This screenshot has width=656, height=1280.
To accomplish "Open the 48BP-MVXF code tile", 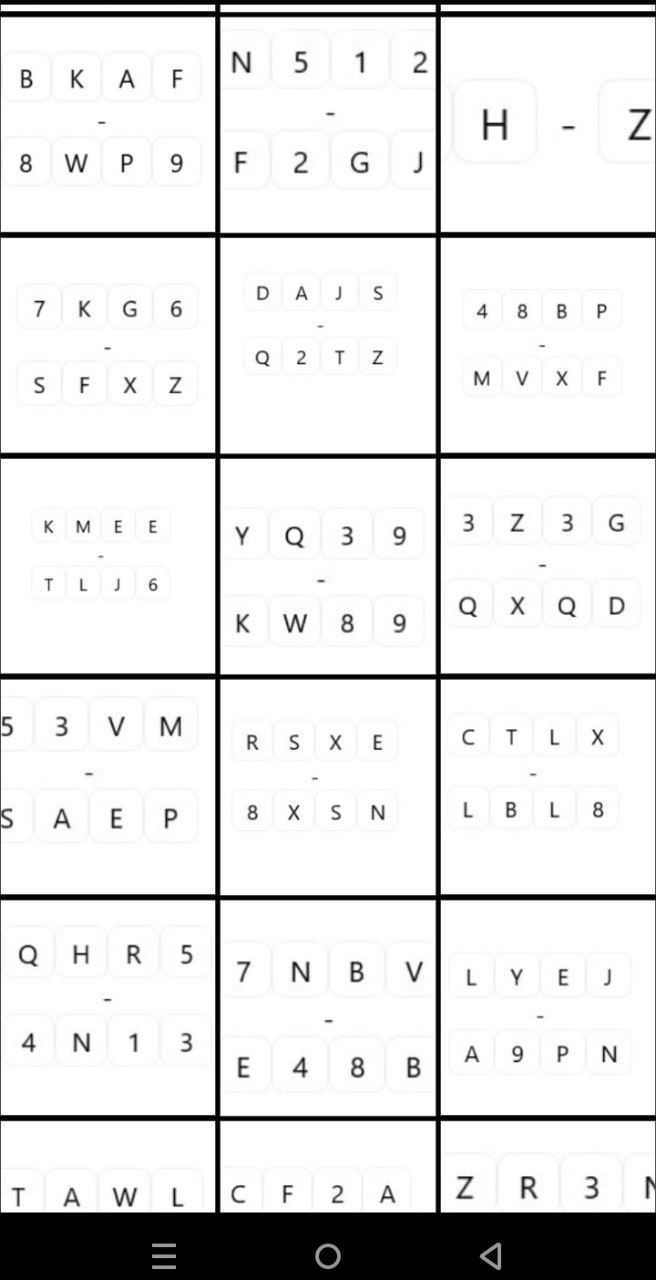I will tap(548, 345).
